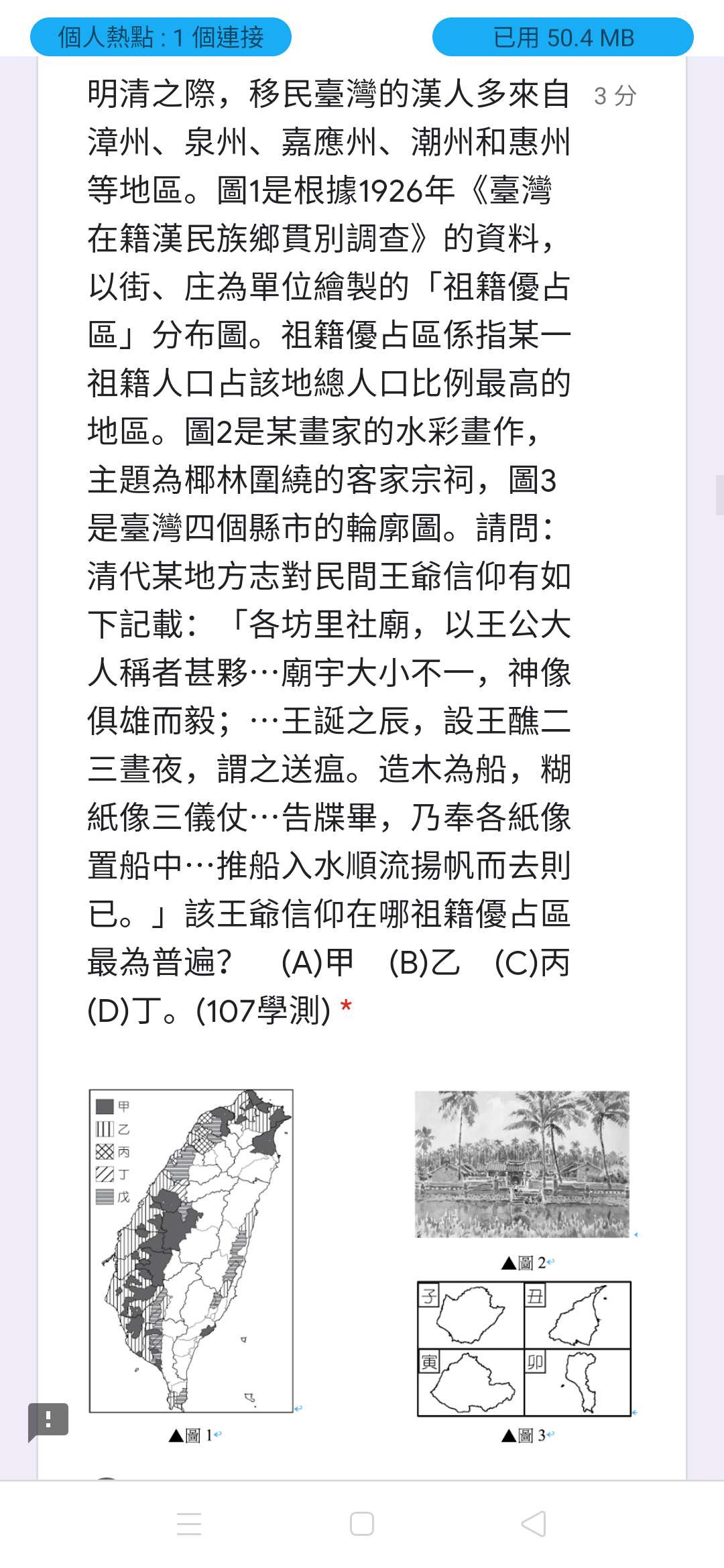Go to home screen via home button

pos(362,1524)
